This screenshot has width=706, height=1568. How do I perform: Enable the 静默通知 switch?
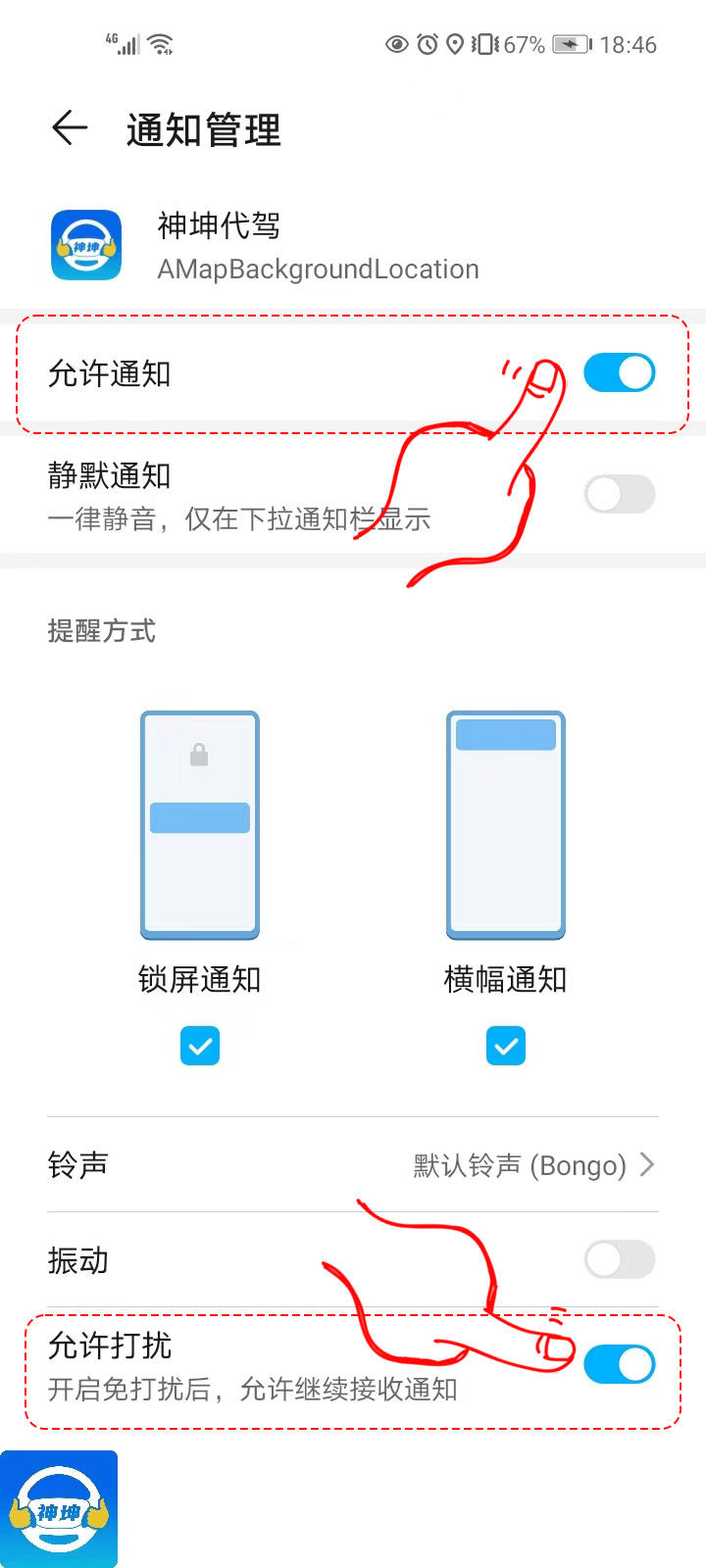coord(619,494)
